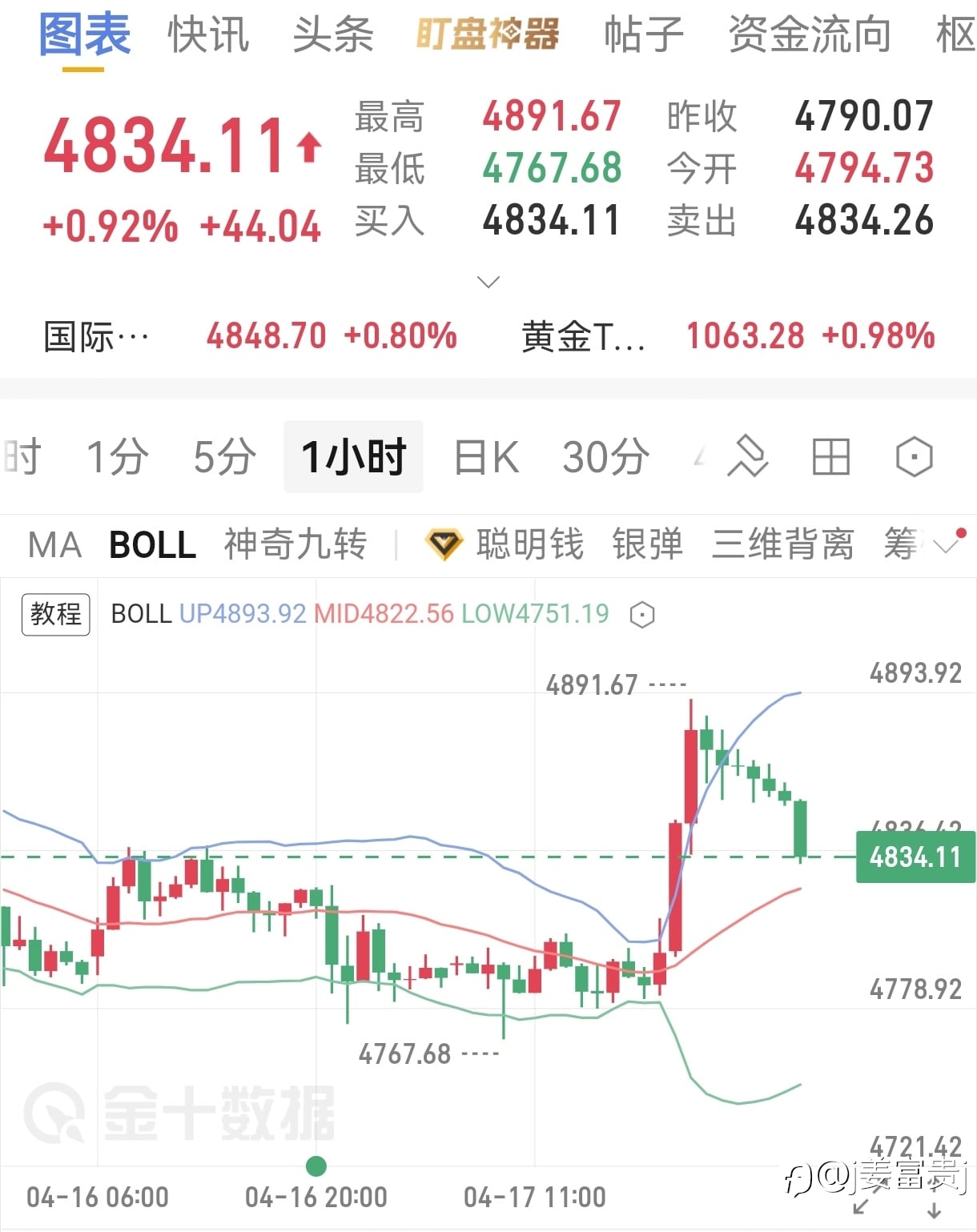Viewport: 977px width, 1232px height.
Task: Select the 聪明钱 indicator
Action: 530,544
